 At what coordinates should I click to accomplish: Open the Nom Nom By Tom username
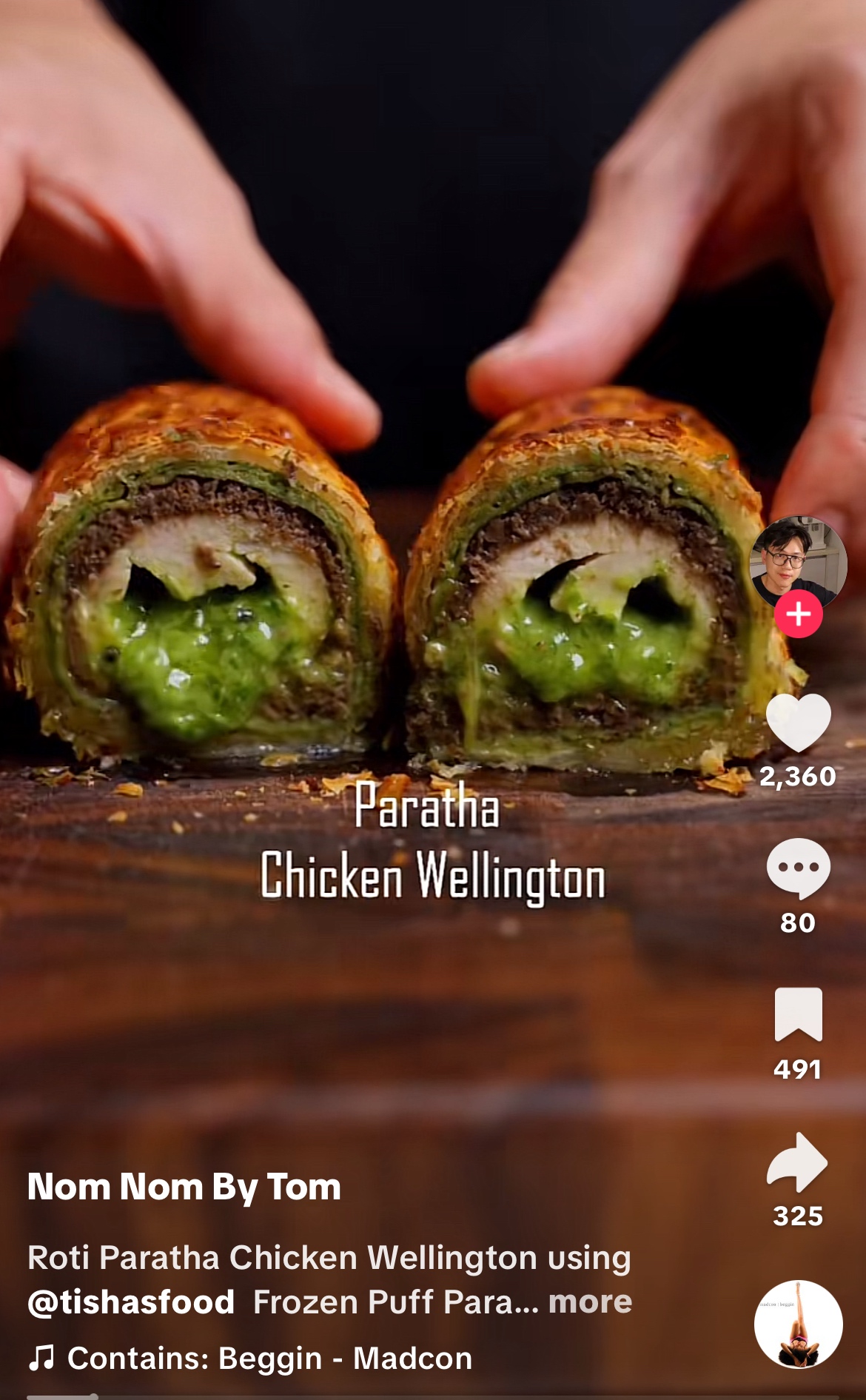point(184,1187)
